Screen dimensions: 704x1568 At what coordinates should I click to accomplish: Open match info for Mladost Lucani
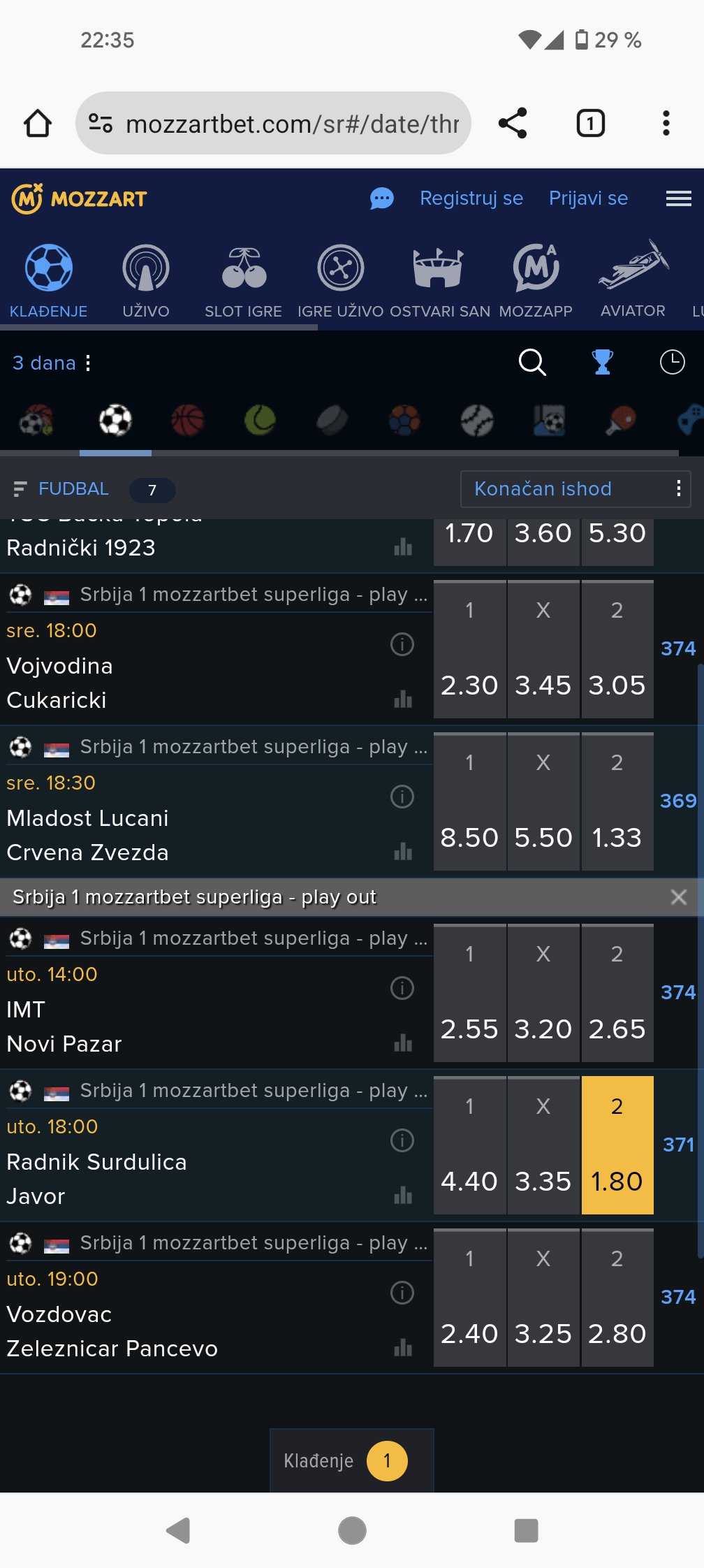pos(402,797)
